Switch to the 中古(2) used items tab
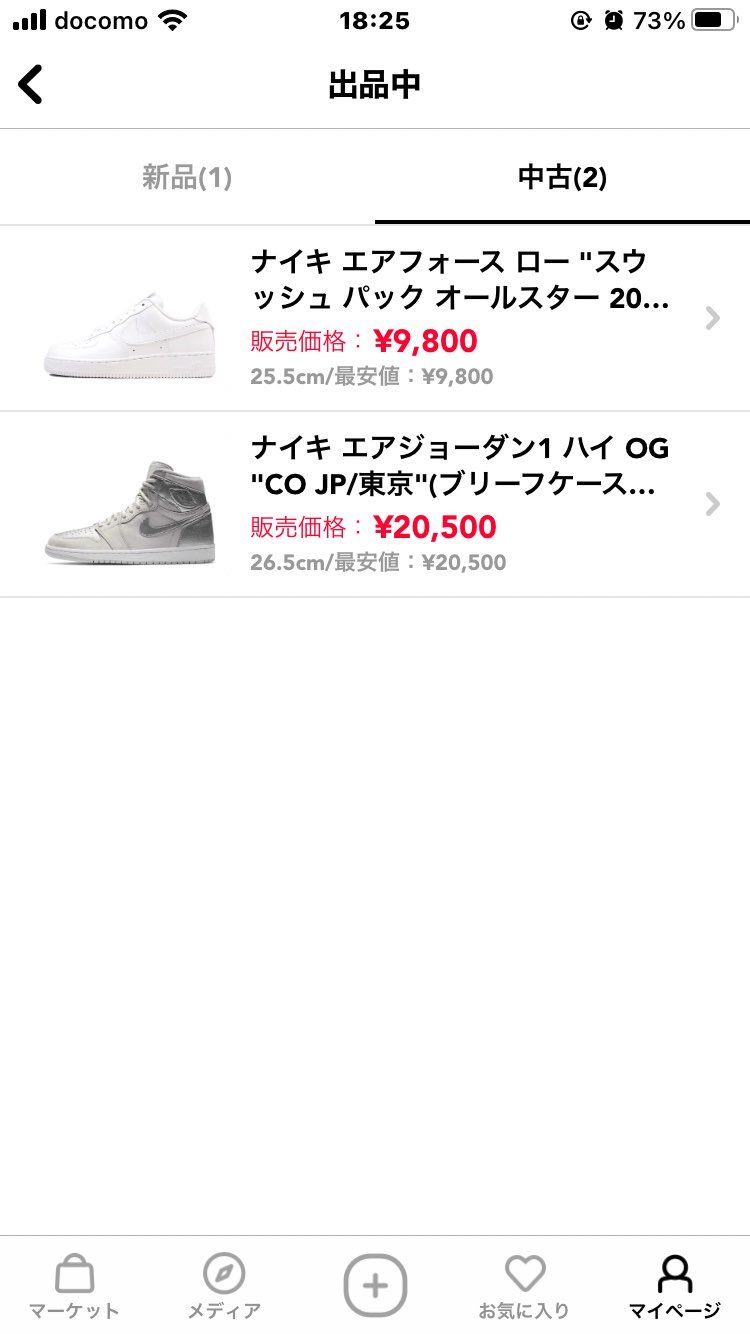Image resolution: width=750 pixels, height=1334 pixels. 562,177
